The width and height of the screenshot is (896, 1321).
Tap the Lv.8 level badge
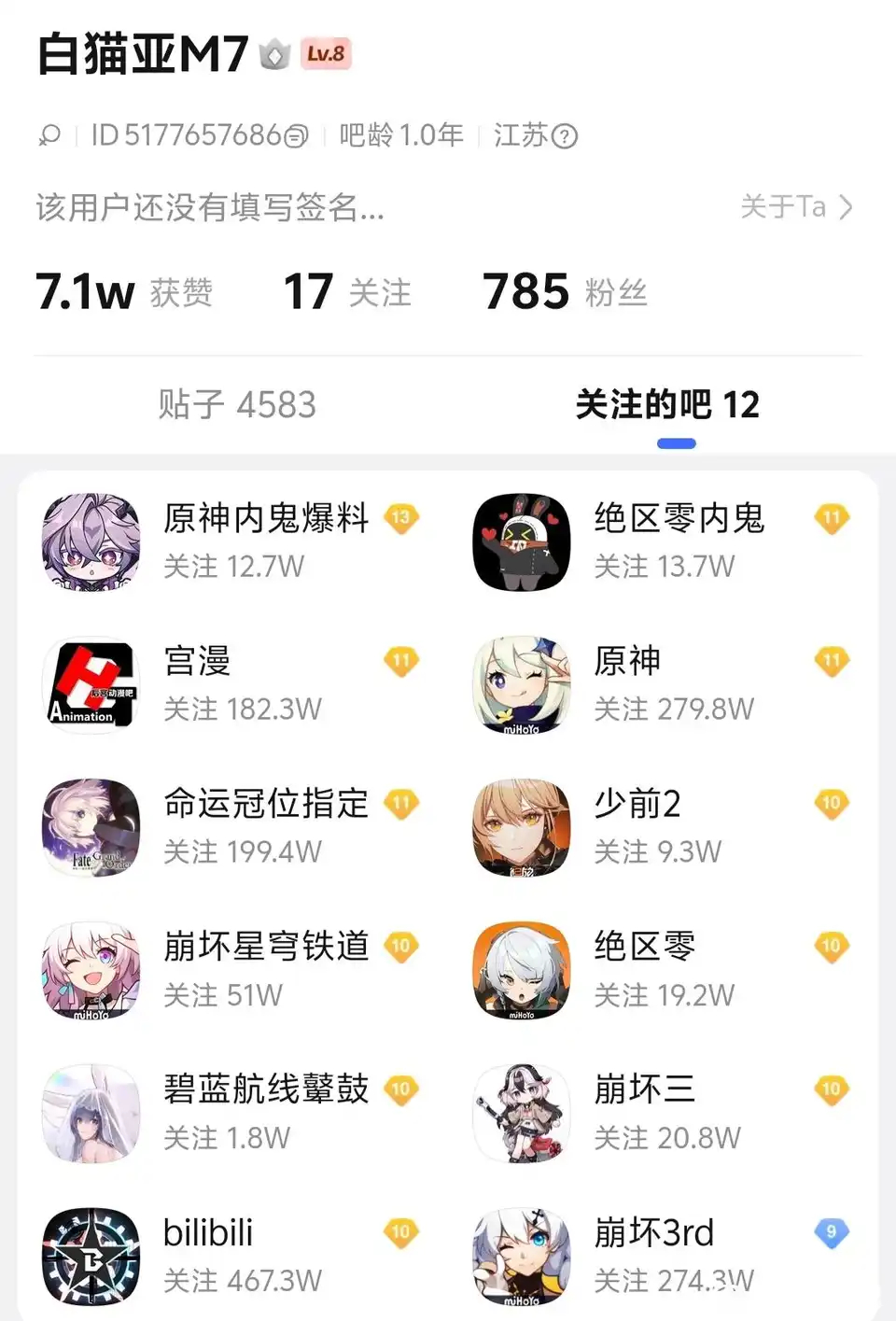pyautogui.click(x=326, y=54)
